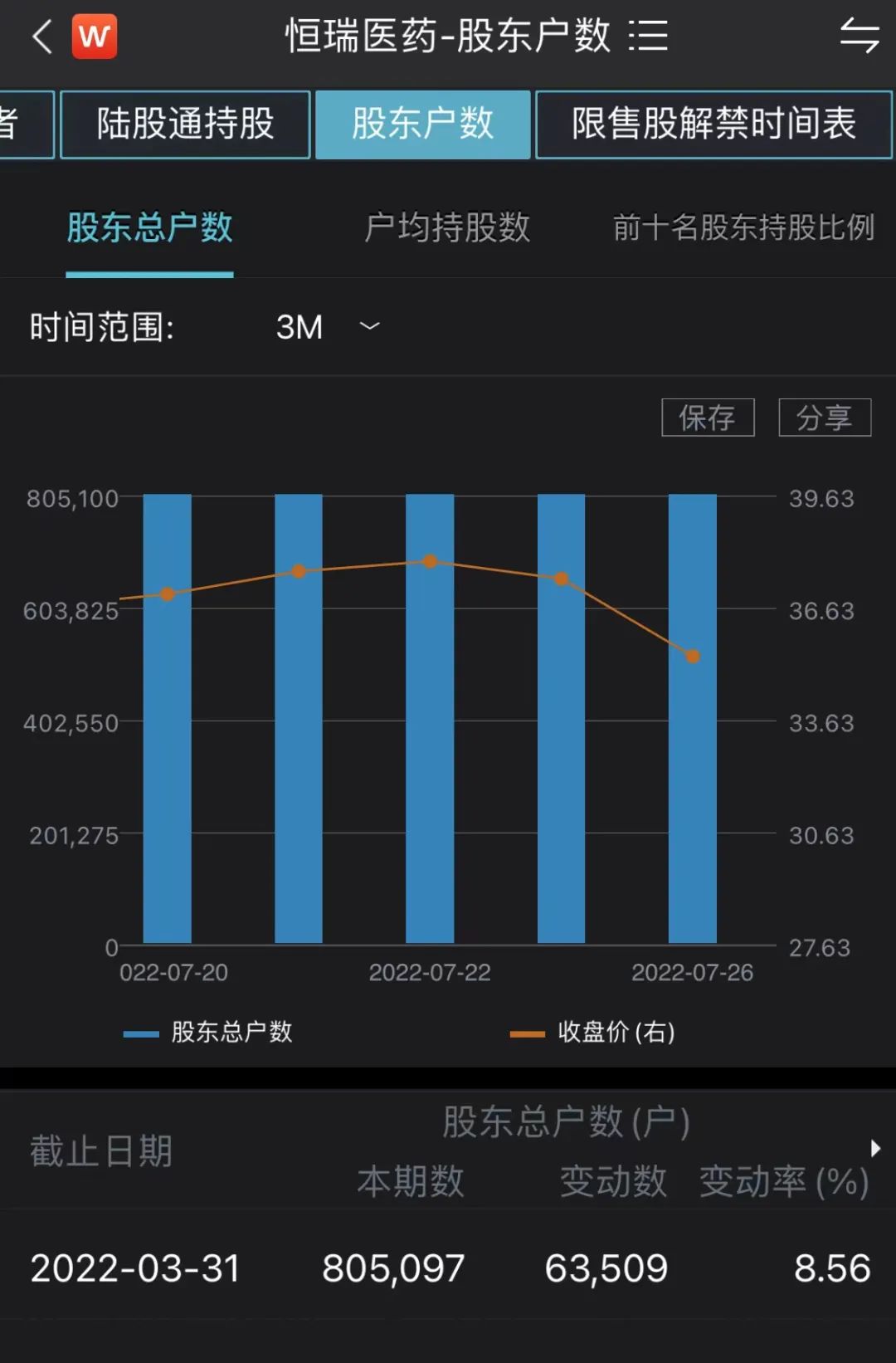Viewport: 896px width, 1363px height.
Task: Share the chart with the 分享 button
Action: click(x=824, y=418)
